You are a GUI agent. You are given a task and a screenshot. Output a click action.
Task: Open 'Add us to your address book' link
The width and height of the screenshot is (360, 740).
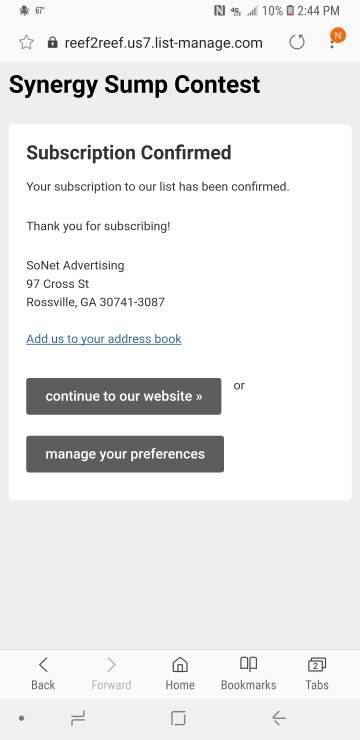pos(104,339)
